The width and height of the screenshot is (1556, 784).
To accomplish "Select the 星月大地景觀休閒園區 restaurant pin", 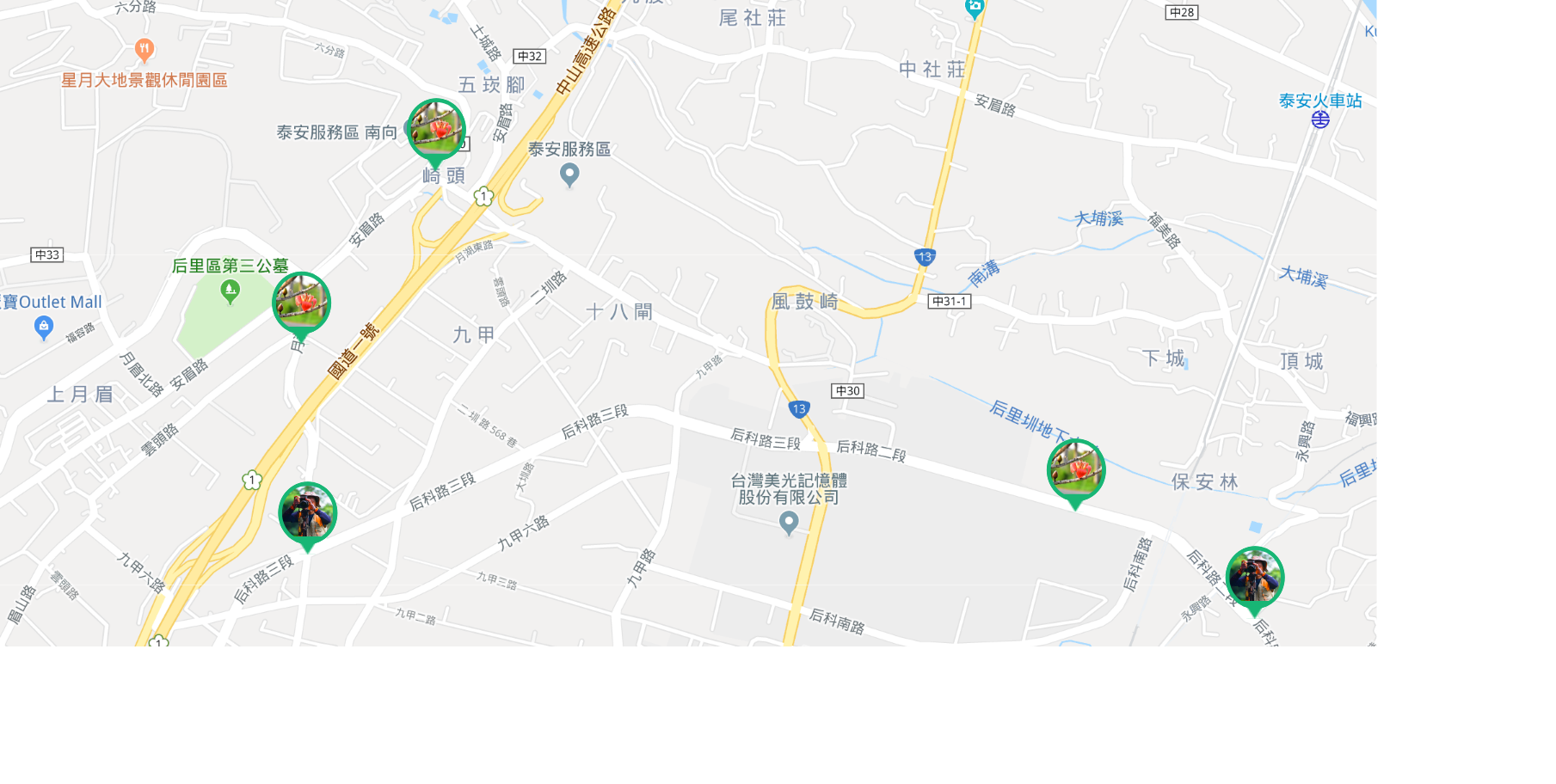I will click(x=145, y=50).
